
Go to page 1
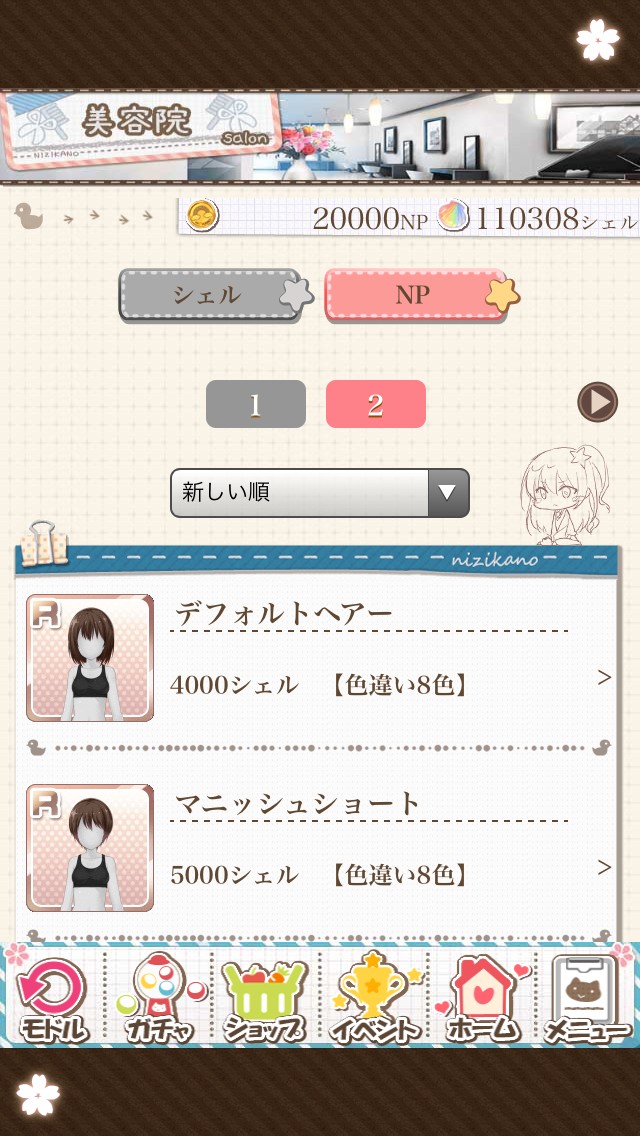255,404
